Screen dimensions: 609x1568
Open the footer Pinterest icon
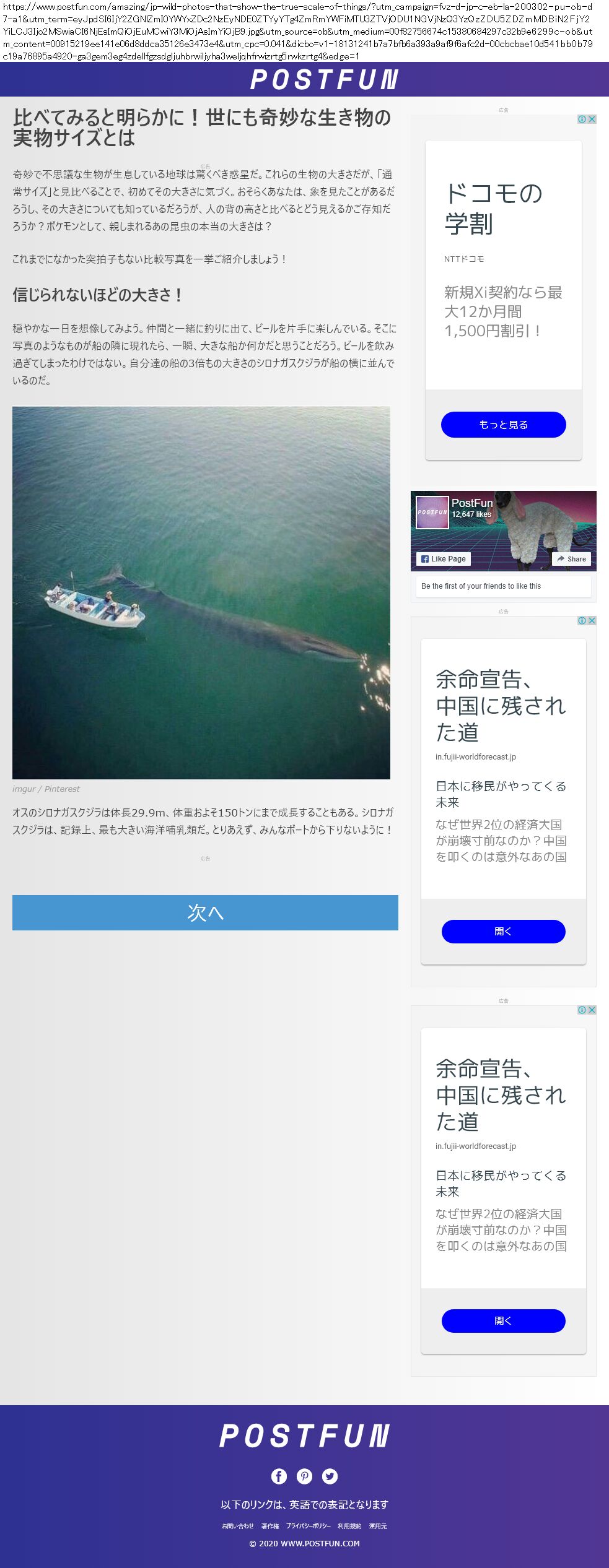[304, 1476]
